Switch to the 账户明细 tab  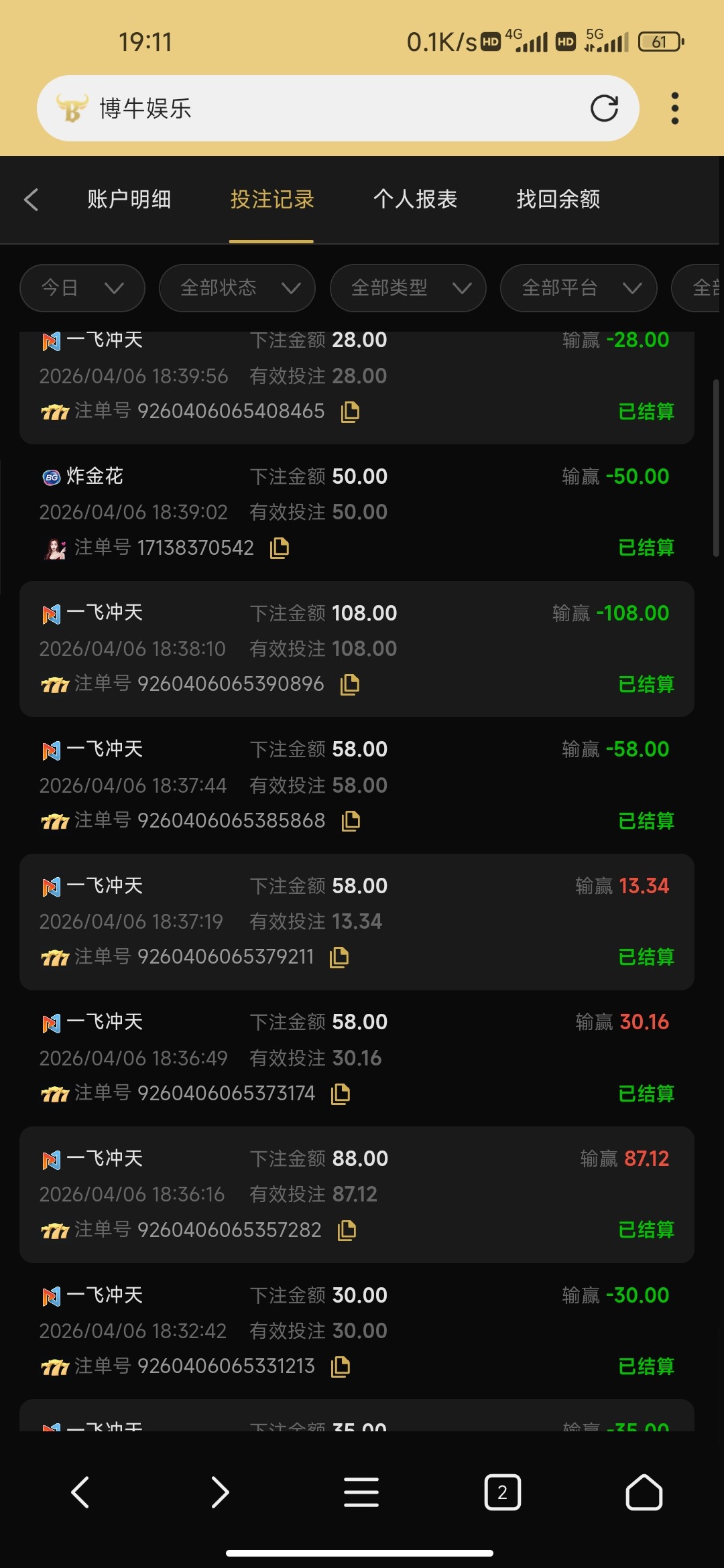(129, 200)
